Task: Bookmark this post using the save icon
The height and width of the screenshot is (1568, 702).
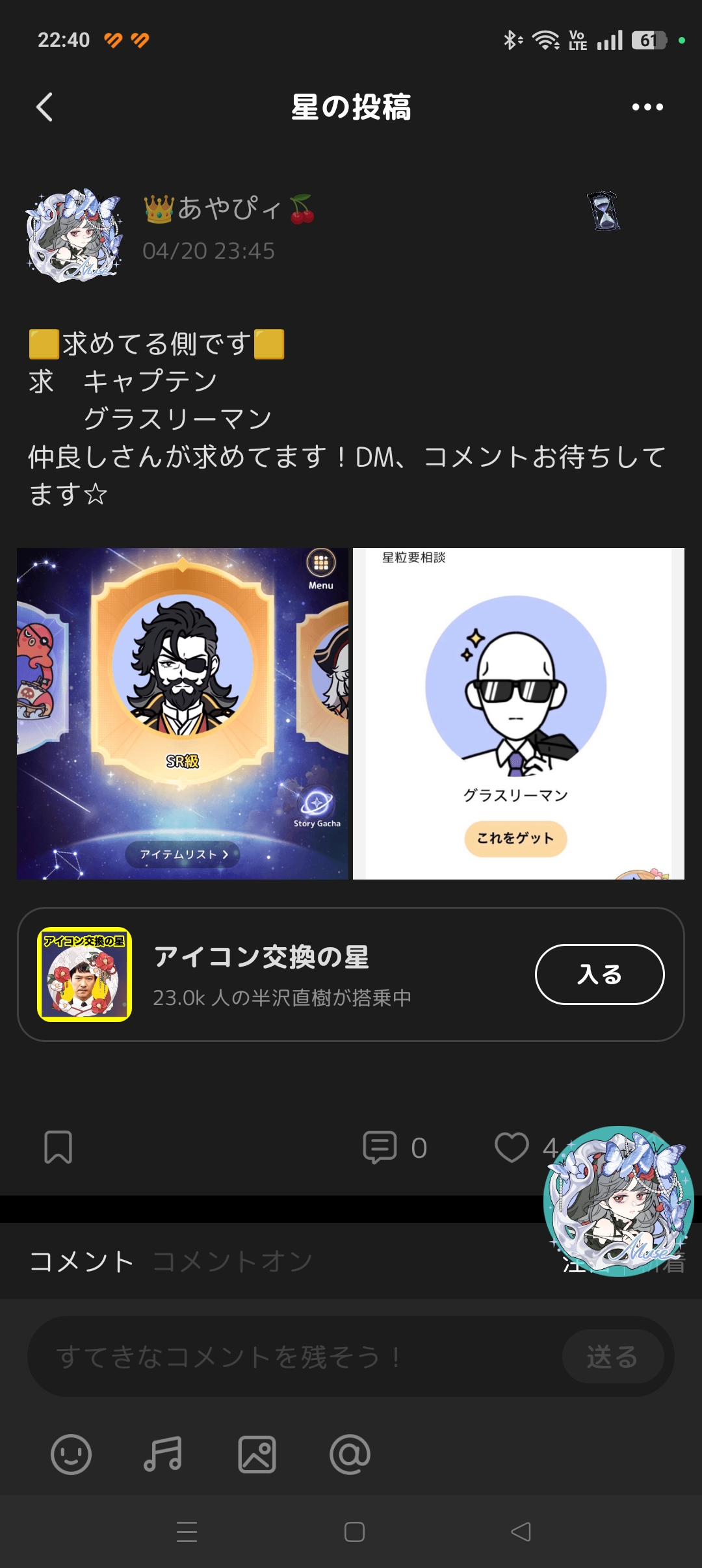Action: (58, 1147)
